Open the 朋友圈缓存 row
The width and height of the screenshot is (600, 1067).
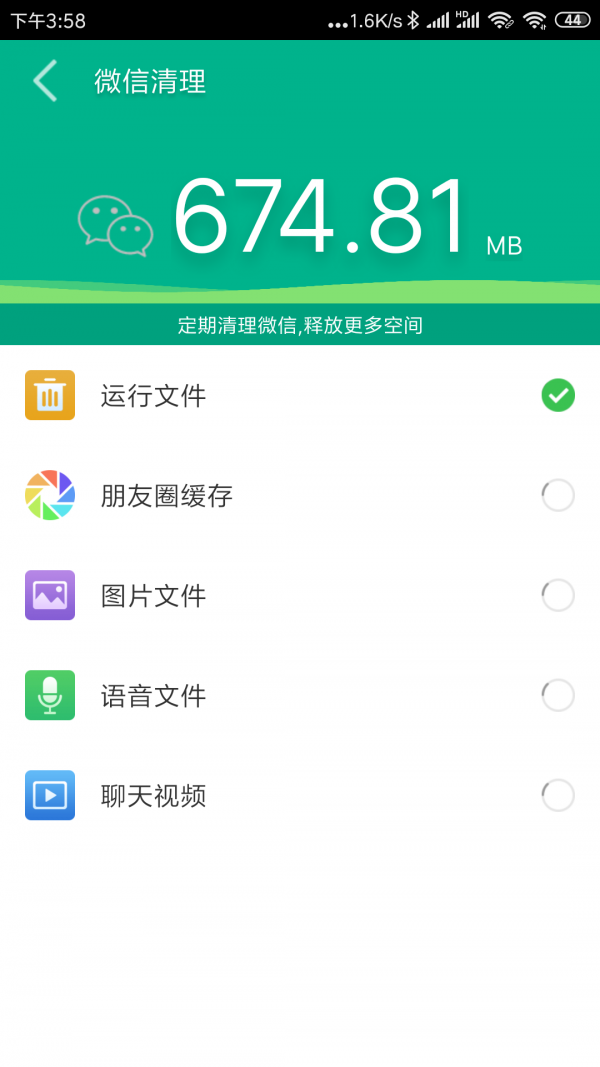(300, 495)
